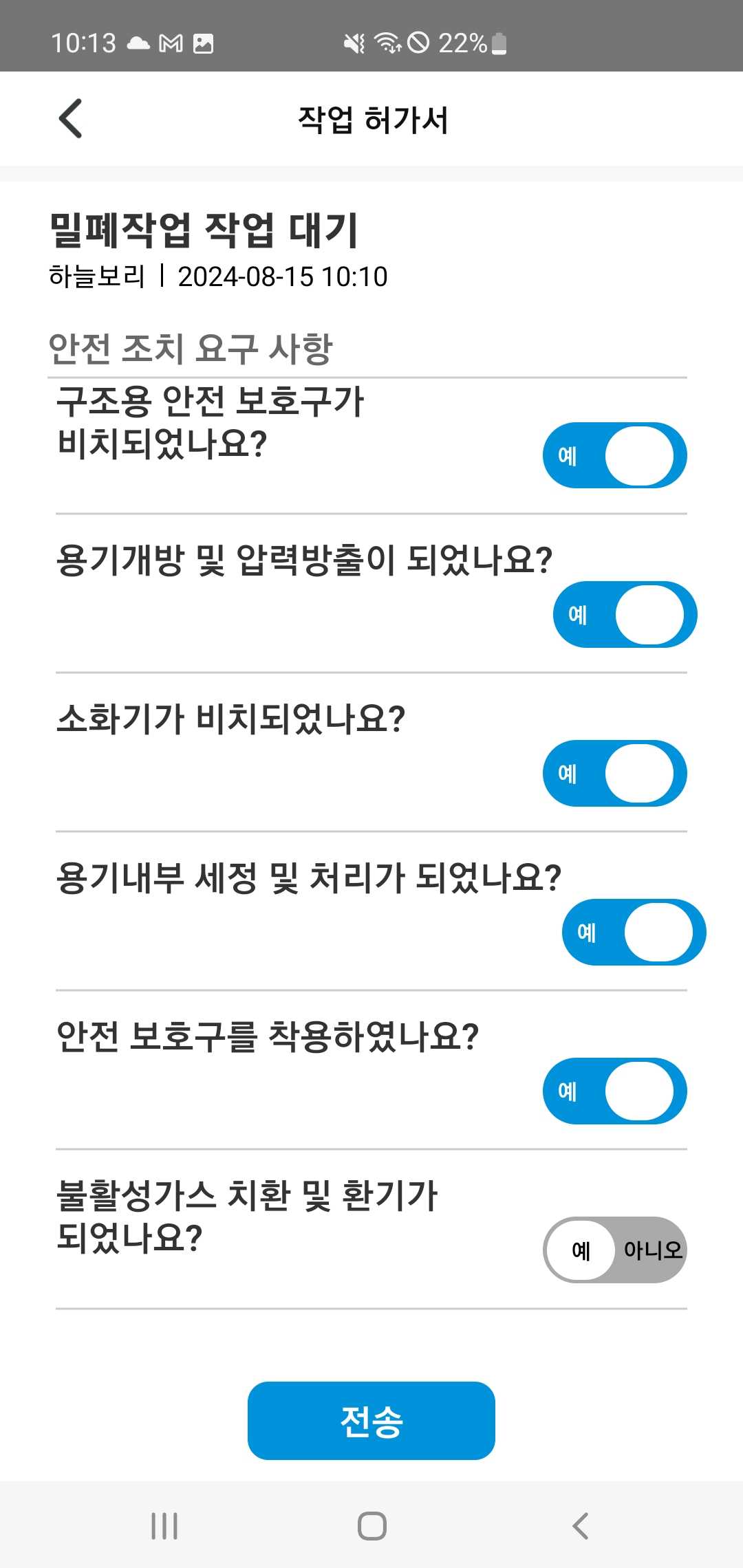Go back from the 작업 허가서 screen
The image size is (743, 1568).
(x=70, y=118)
